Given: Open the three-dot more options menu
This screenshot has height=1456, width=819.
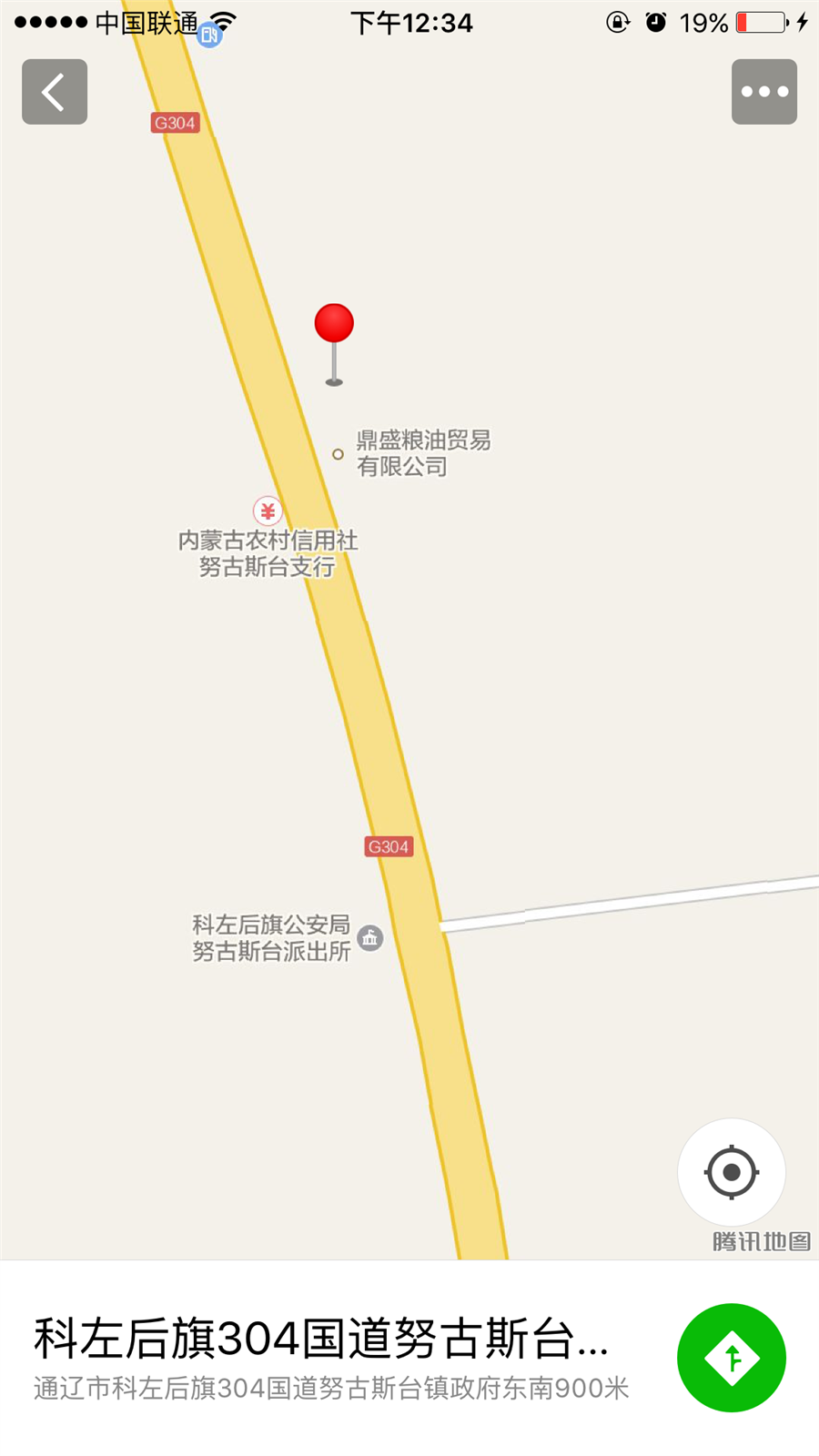Looking at the screenshot, I should [x=763, y=92].
